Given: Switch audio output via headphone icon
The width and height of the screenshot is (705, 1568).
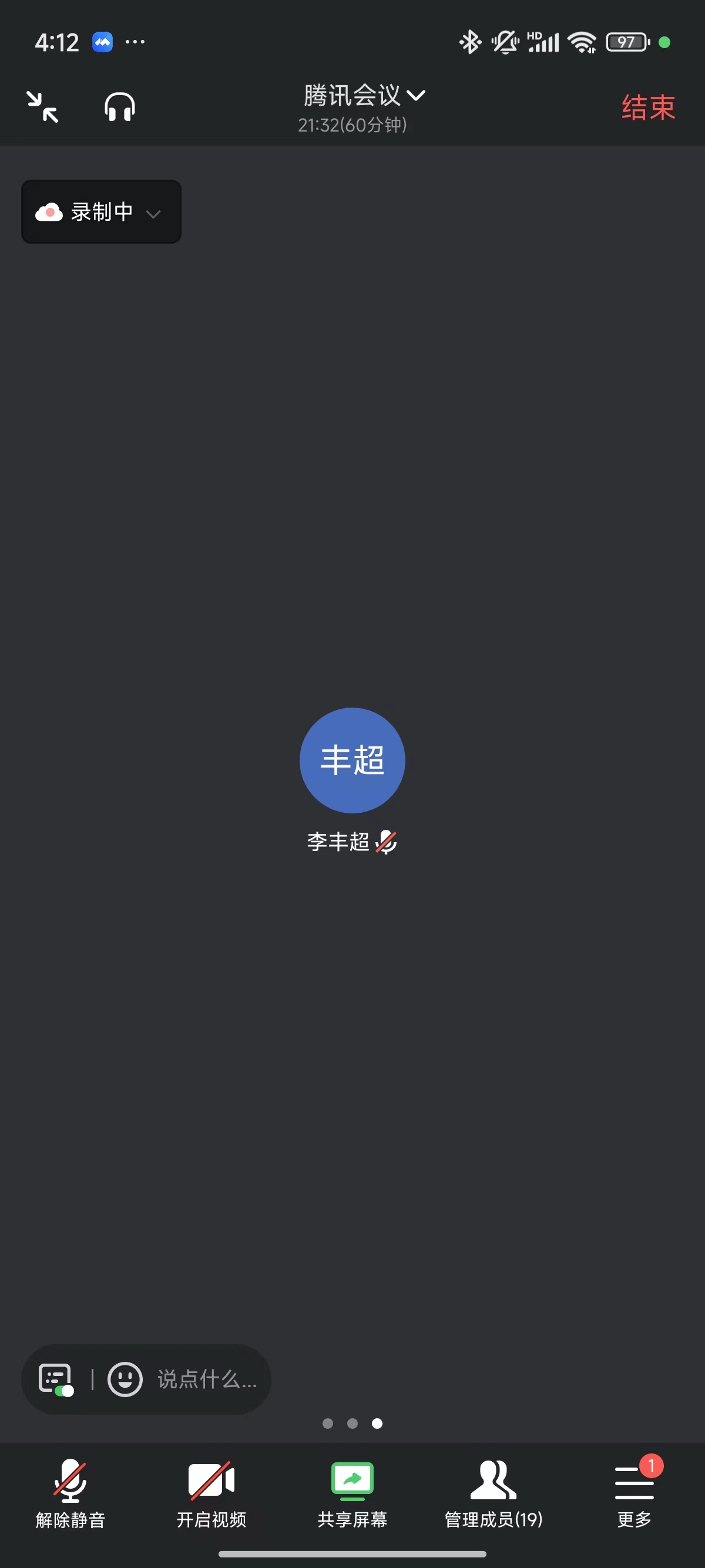Looking at the screenshot, I should coord(119,107).
